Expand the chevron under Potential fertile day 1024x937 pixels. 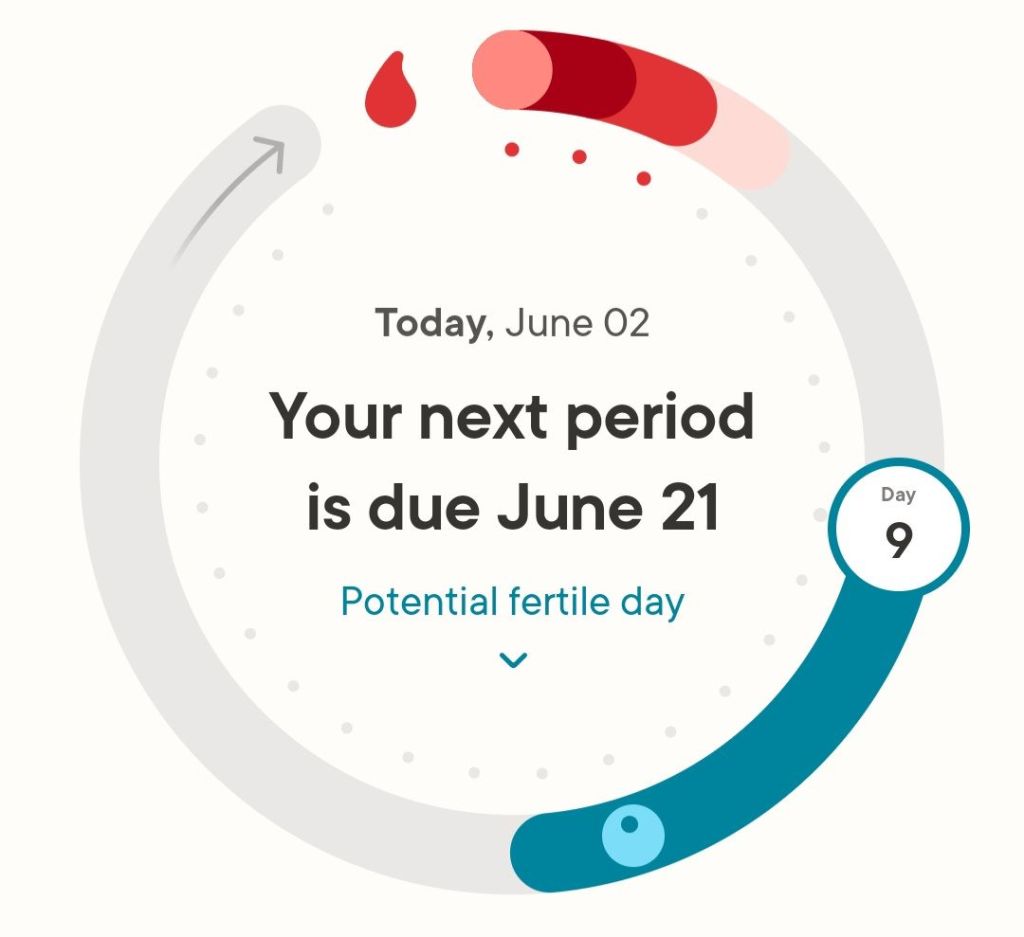(513, 660)
